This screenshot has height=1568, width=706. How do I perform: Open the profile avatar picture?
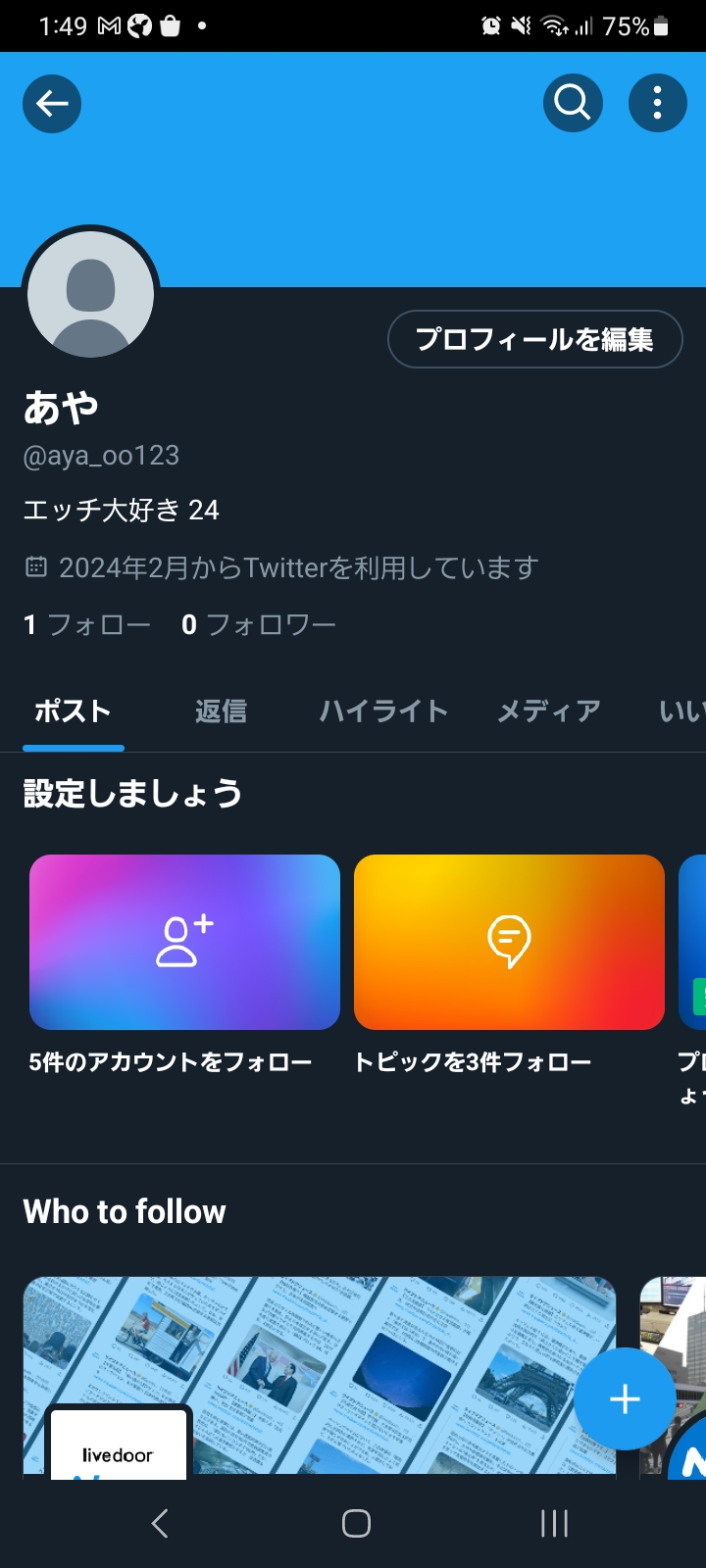[x=90, y=294]
